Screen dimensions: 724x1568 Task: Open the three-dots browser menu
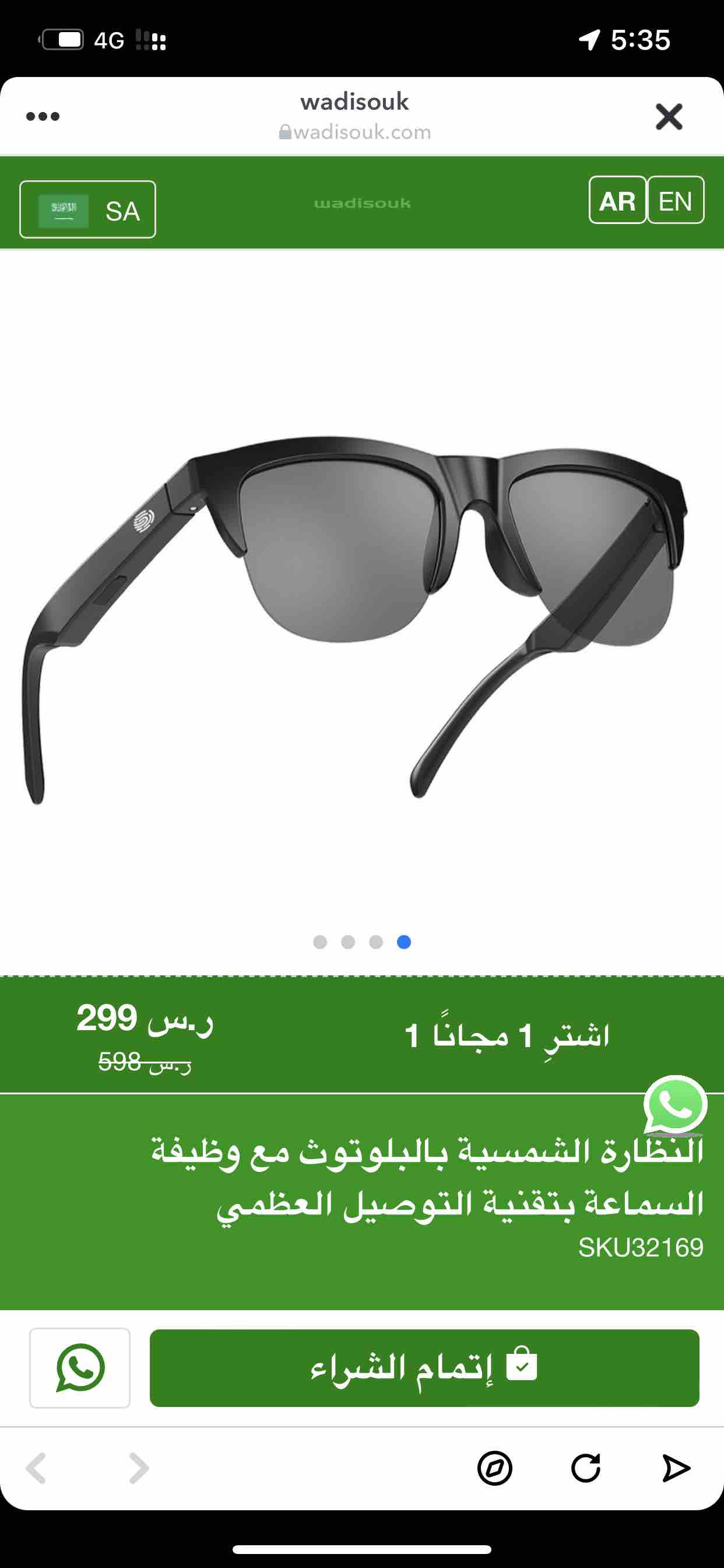[x=43, y=116]
